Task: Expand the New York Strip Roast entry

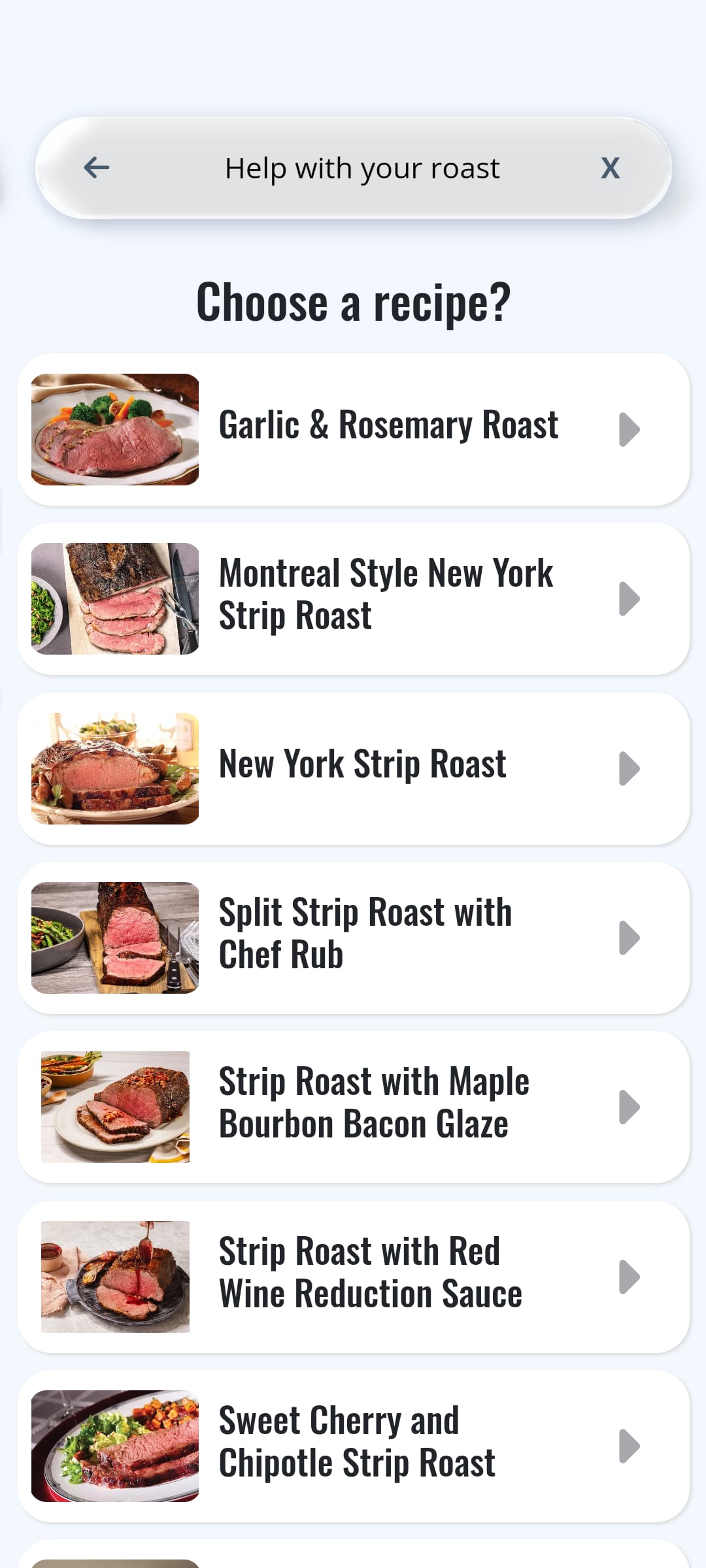Action: coord(630,768)
